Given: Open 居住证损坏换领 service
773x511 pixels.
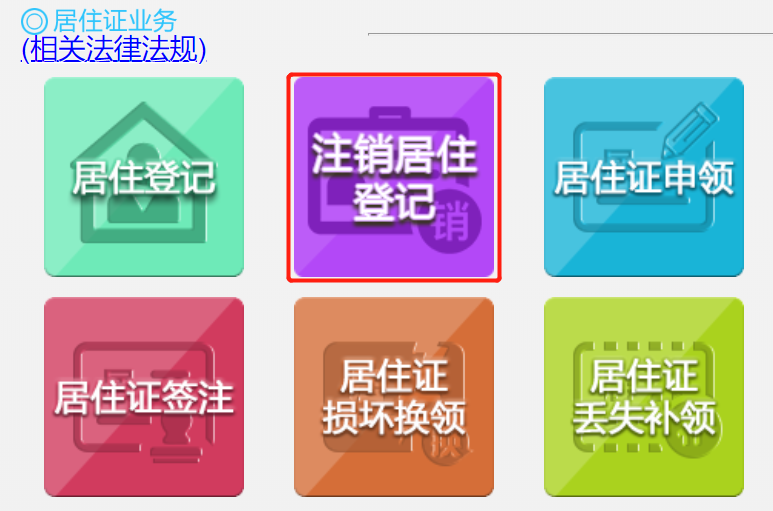Looking at the screenshot, I should click(394, 396).
